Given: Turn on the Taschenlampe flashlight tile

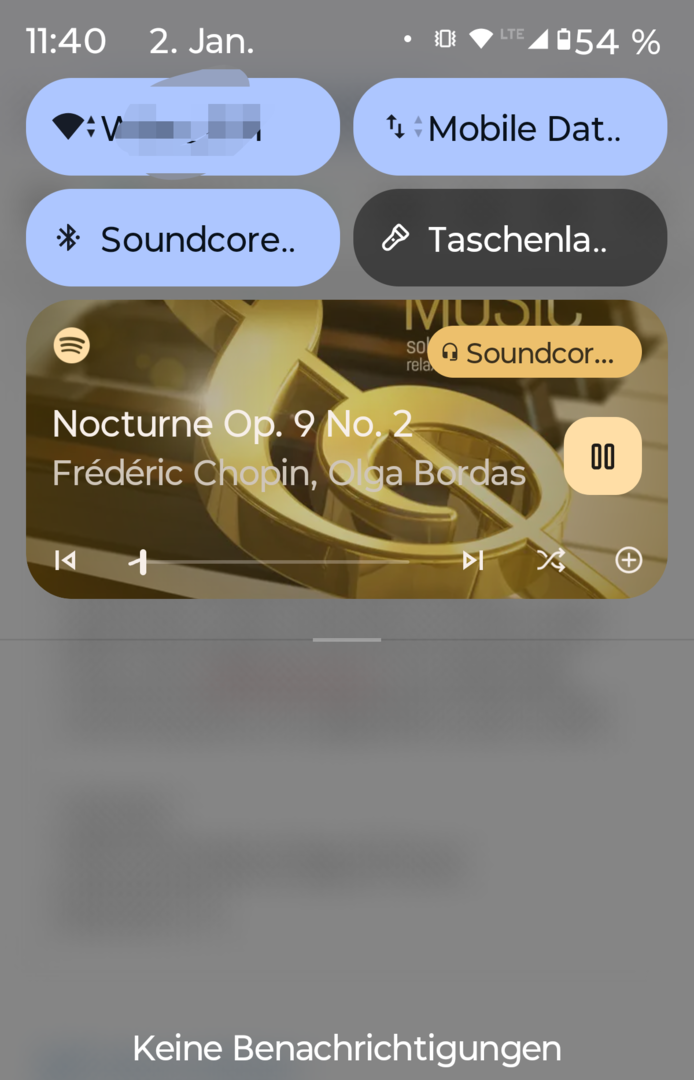Looking at the screenshot, I should click(x=510, y=238).
